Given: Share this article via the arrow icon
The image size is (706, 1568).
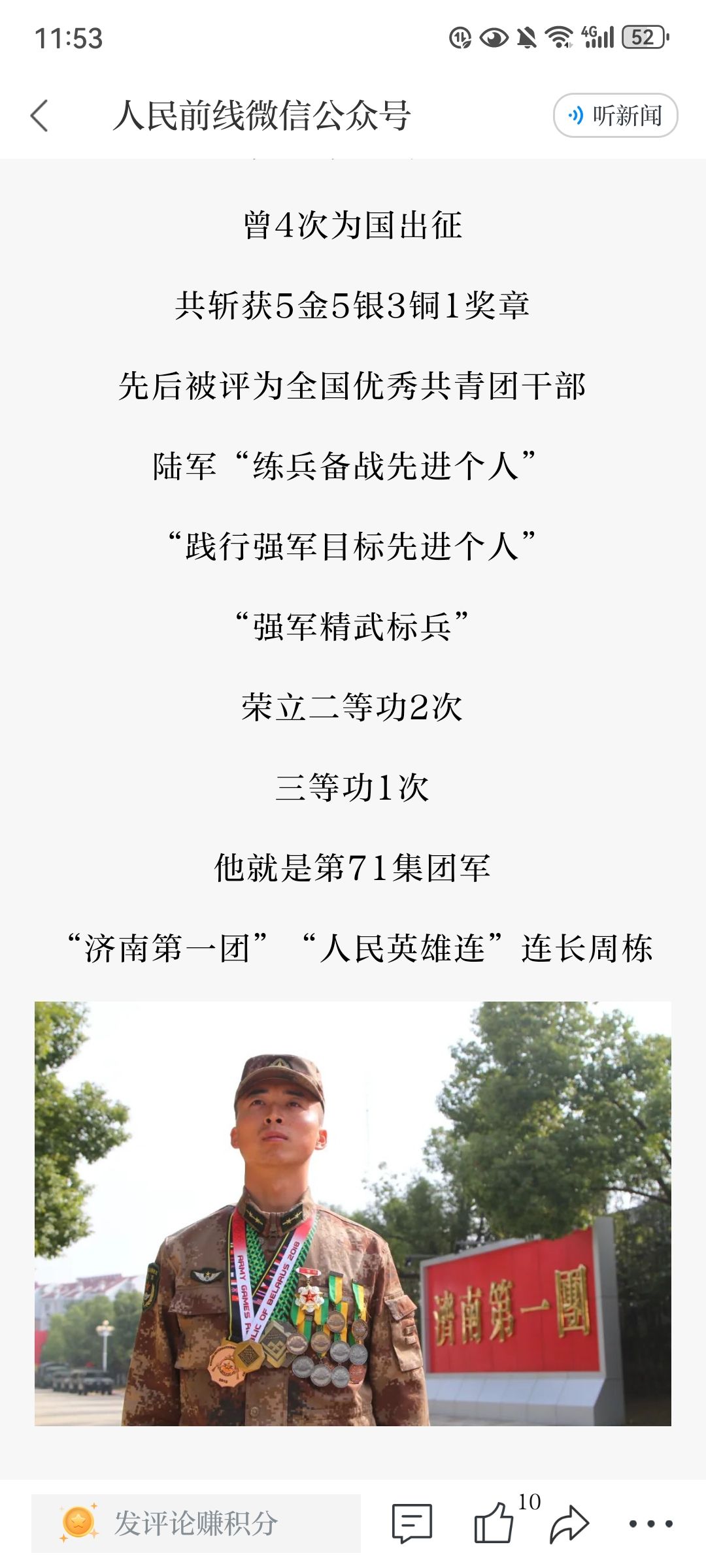Looking at the screenshot, I should tap(569, 1524).
